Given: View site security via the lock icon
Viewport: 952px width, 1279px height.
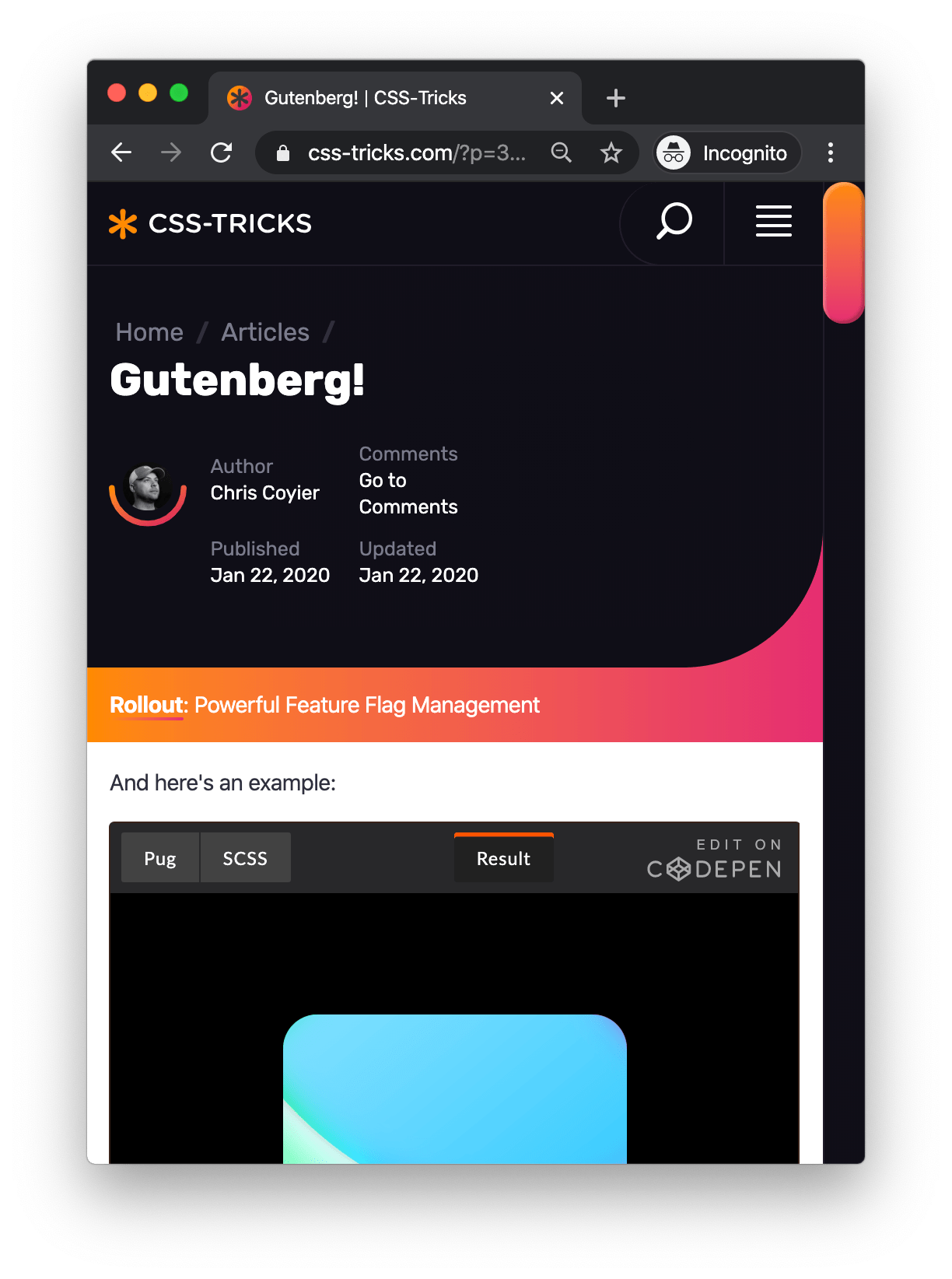Looking at the screenshot, I should (x=282, y=152).
